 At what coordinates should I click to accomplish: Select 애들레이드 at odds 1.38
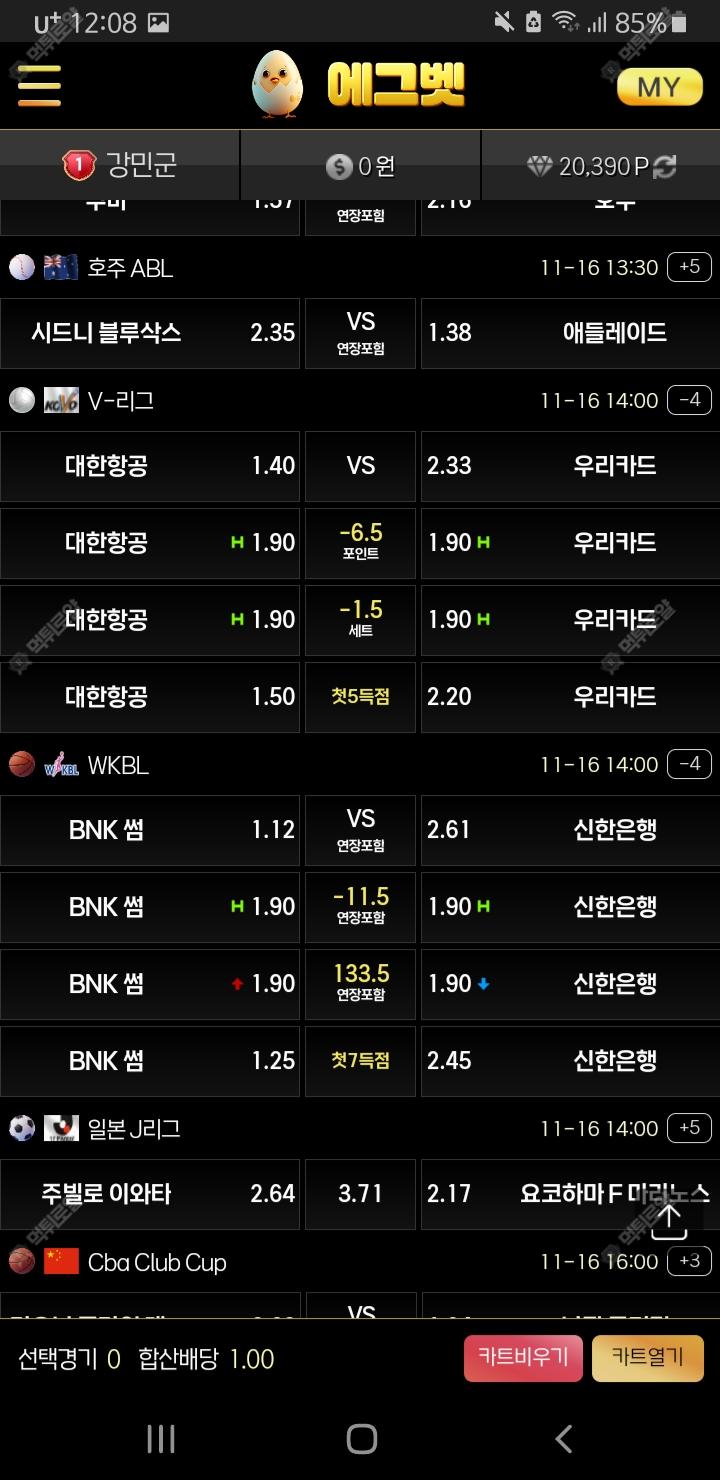click(570, 333)
